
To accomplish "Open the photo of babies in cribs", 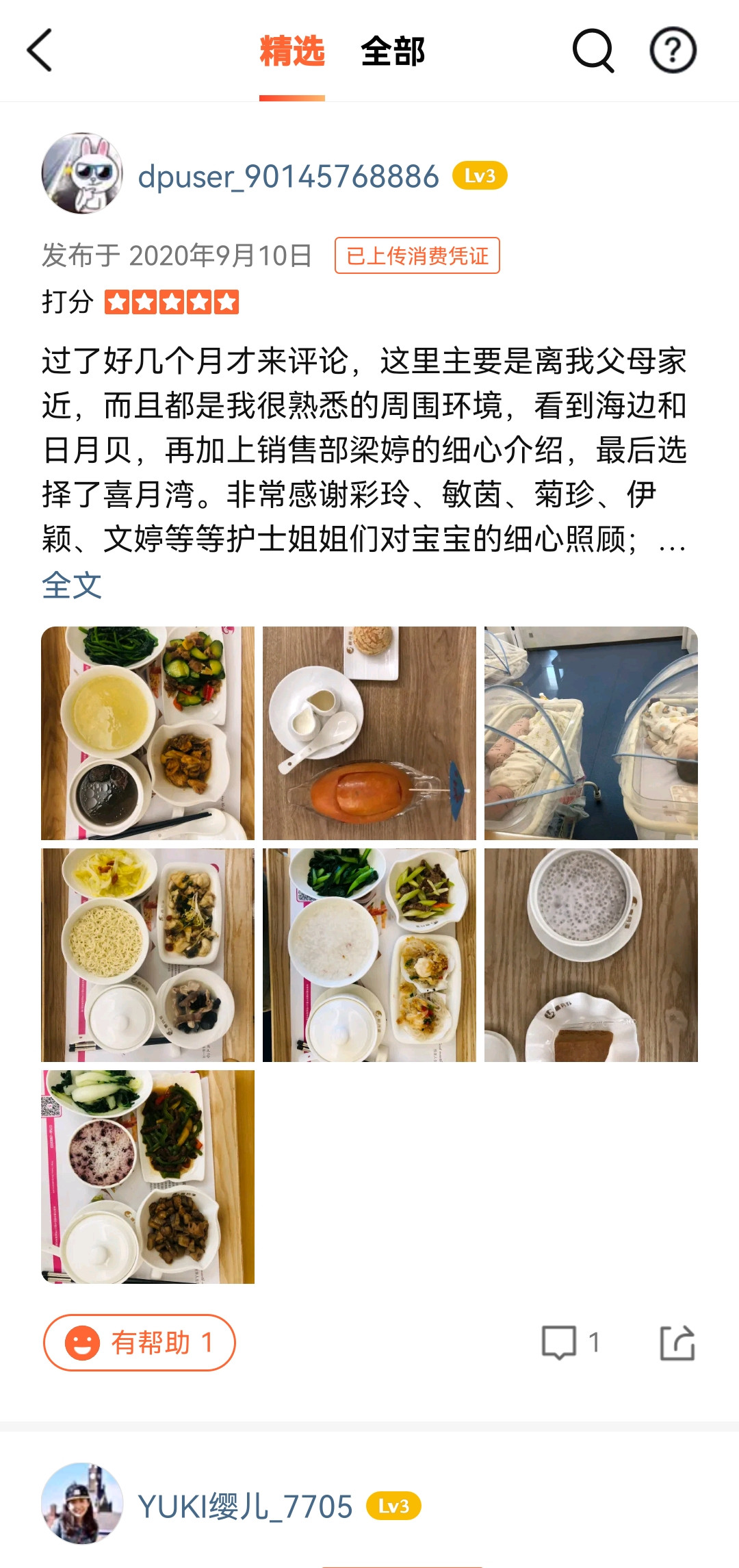I will coord(591,733).
